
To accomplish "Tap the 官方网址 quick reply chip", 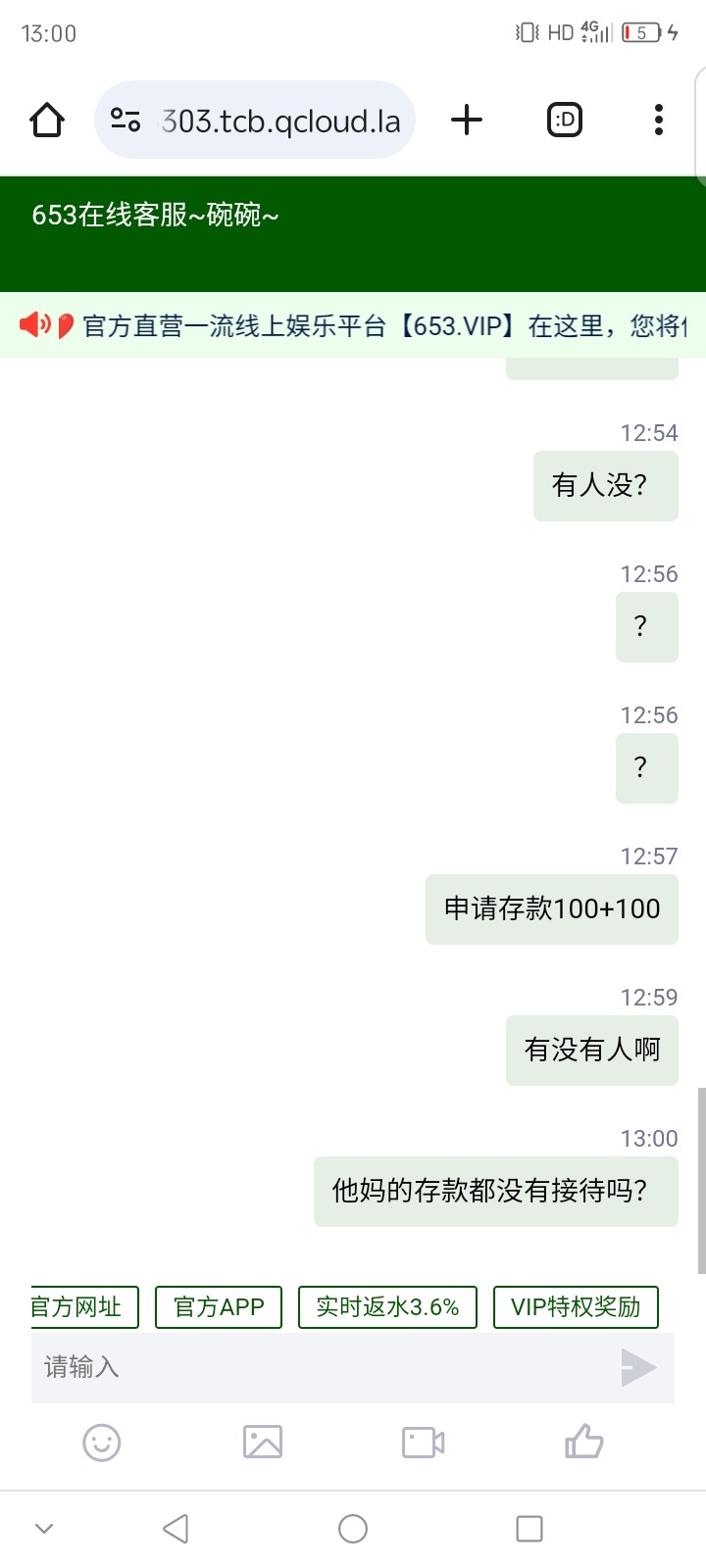I will pyautogui.click(x=83, y=1307).
